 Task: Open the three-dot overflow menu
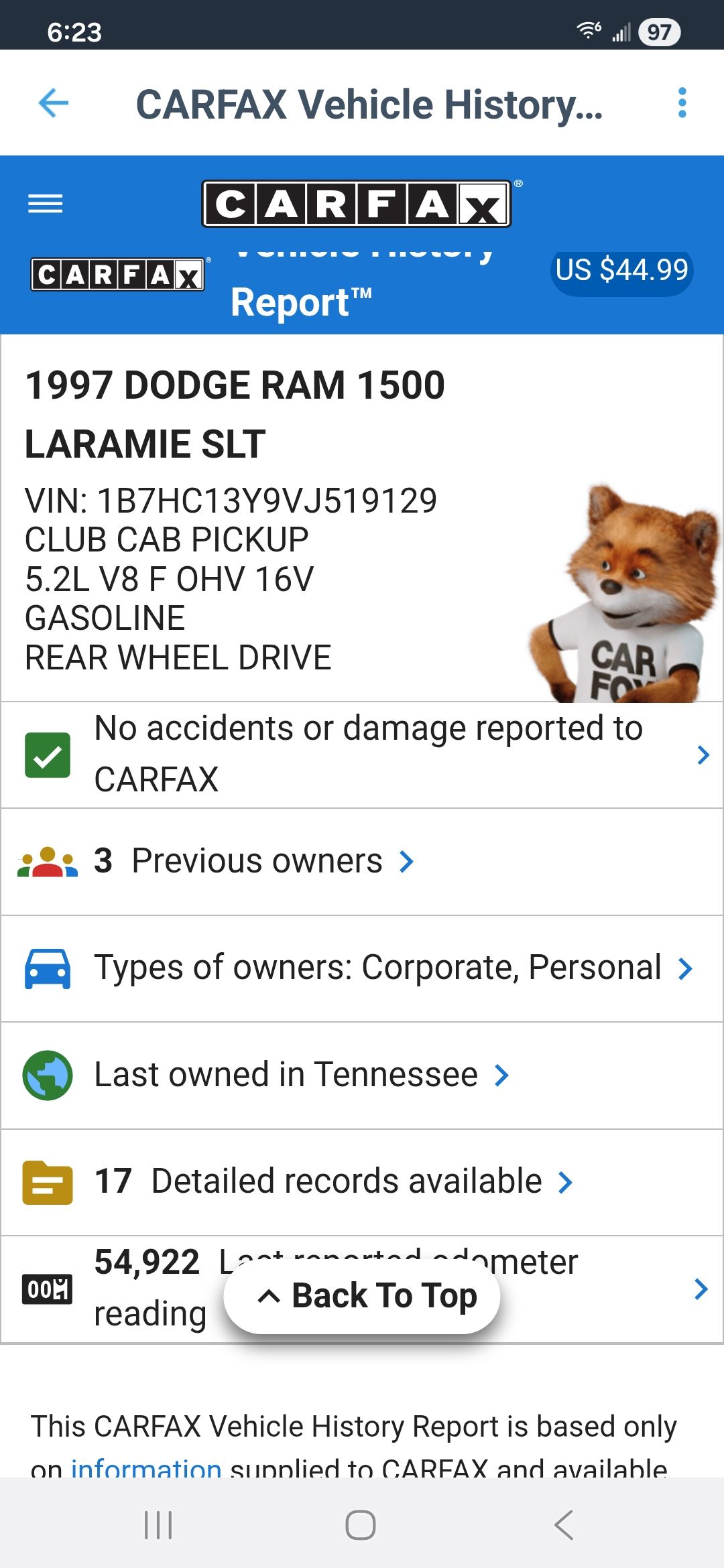pos(682,103)
